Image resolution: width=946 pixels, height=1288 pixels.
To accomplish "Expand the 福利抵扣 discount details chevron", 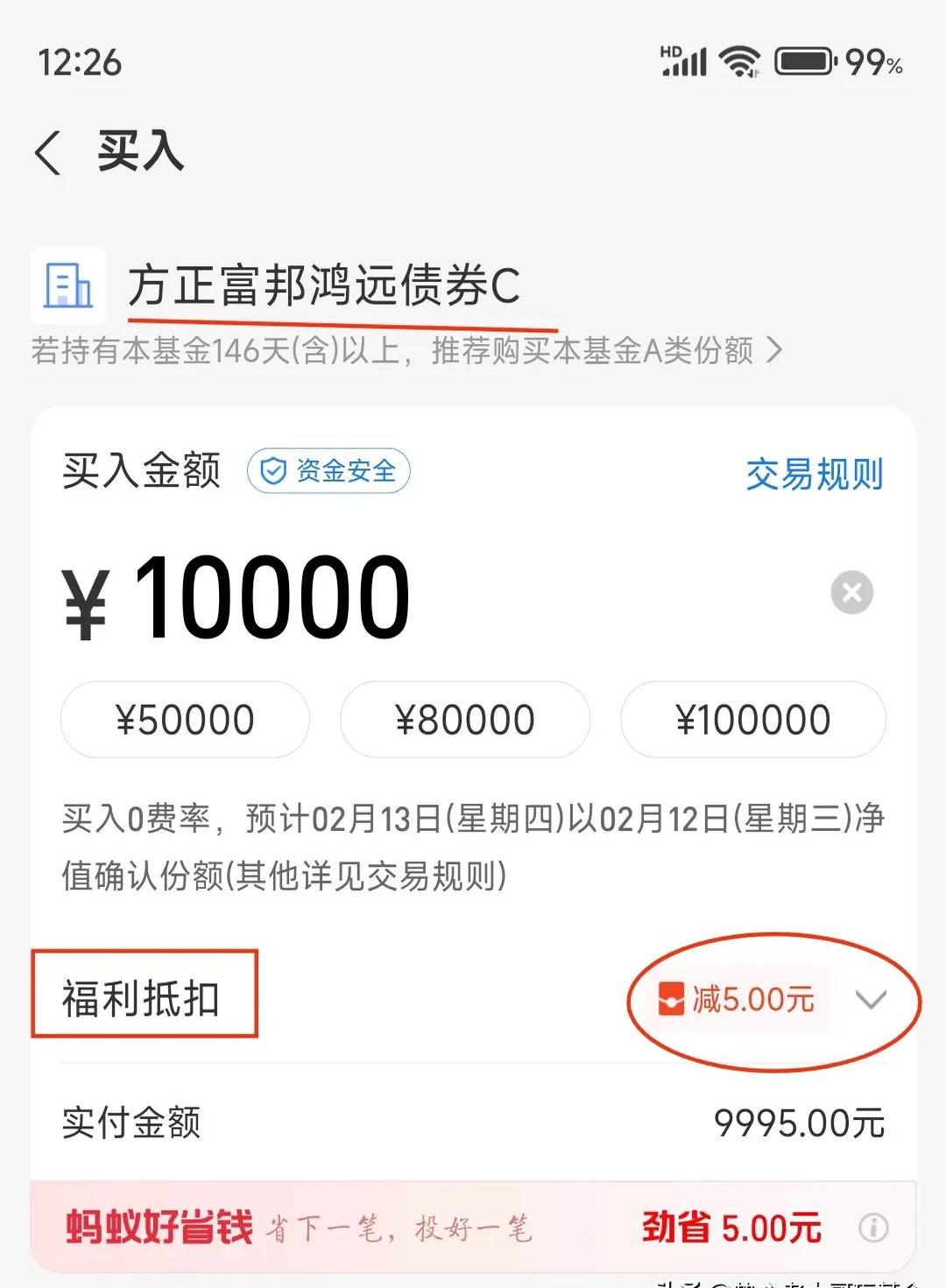I will [x=870, y=1001].
